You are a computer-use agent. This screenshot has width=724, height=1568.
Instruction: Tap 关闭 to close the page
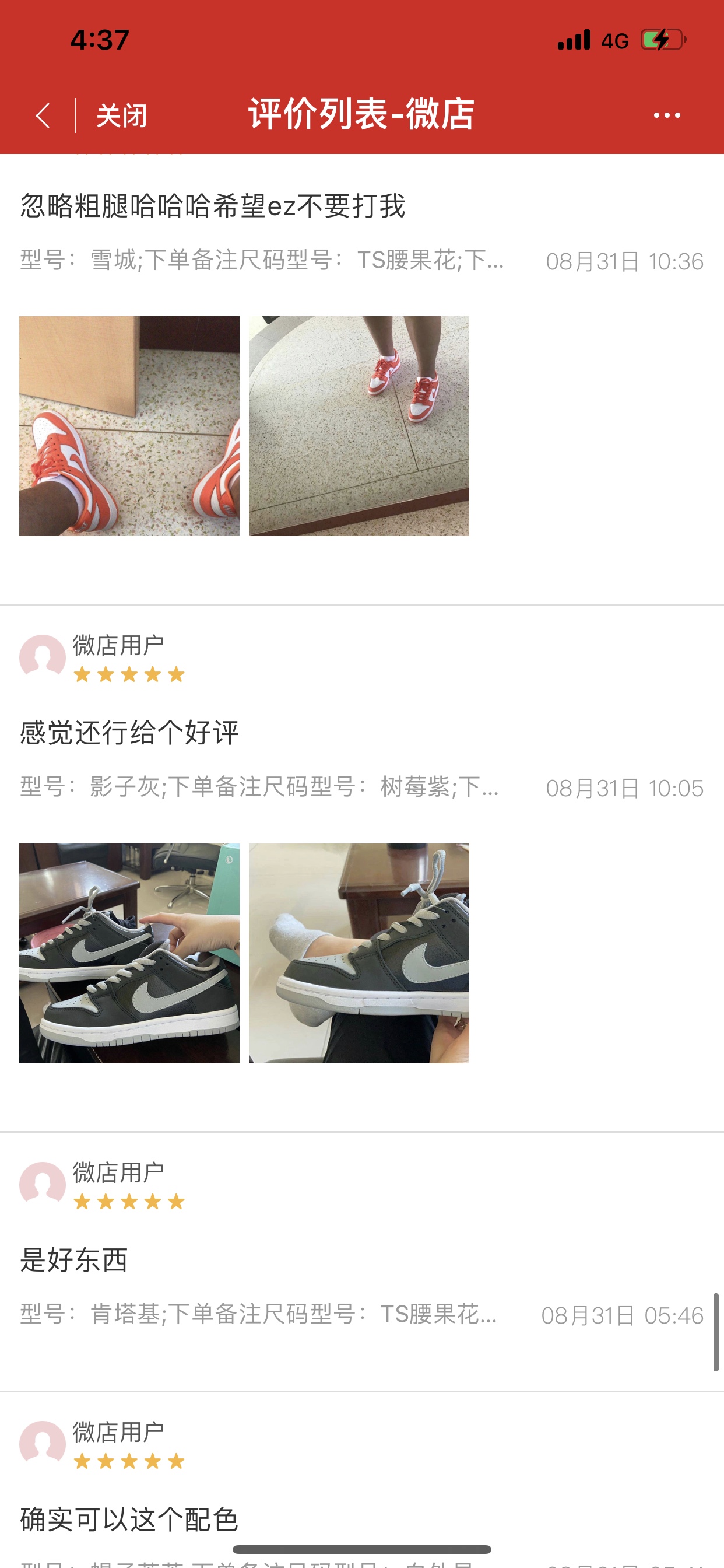[122, 115]
